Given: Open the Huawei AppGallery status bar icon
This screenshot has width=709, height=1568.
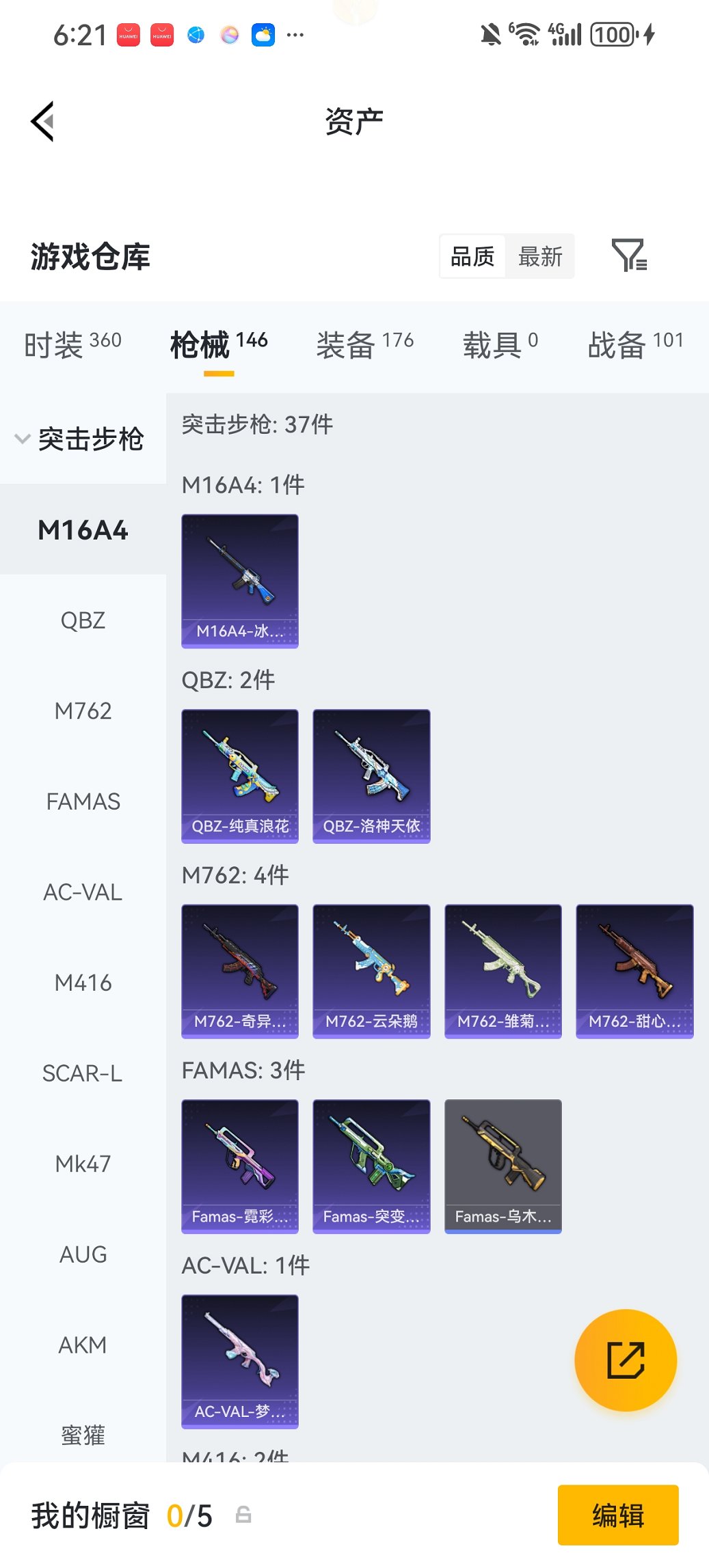Looking at the screenshot, I should pos(129,33).
